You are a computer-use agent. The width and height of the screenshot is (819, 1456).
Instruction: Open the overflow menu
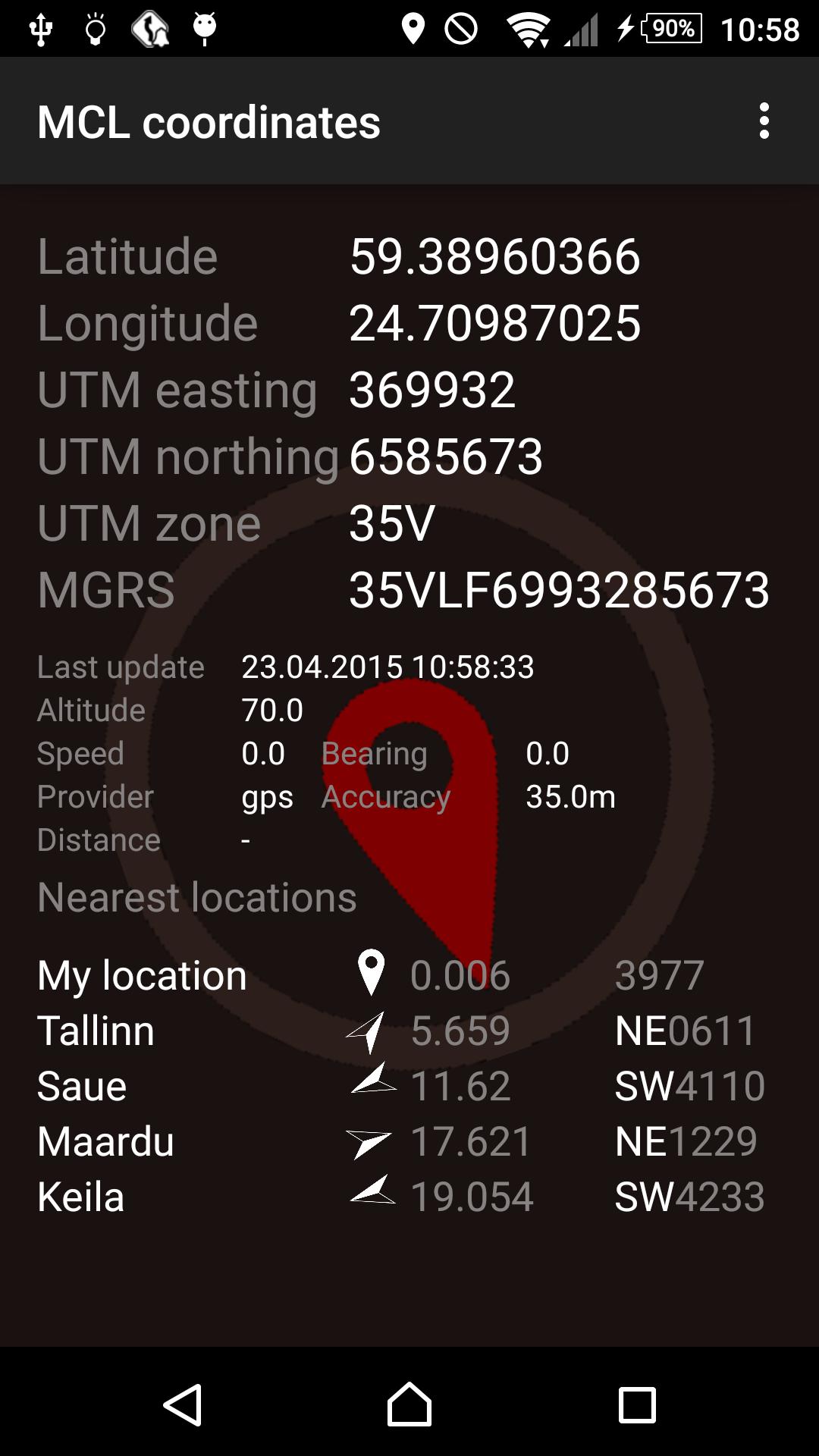764,121
